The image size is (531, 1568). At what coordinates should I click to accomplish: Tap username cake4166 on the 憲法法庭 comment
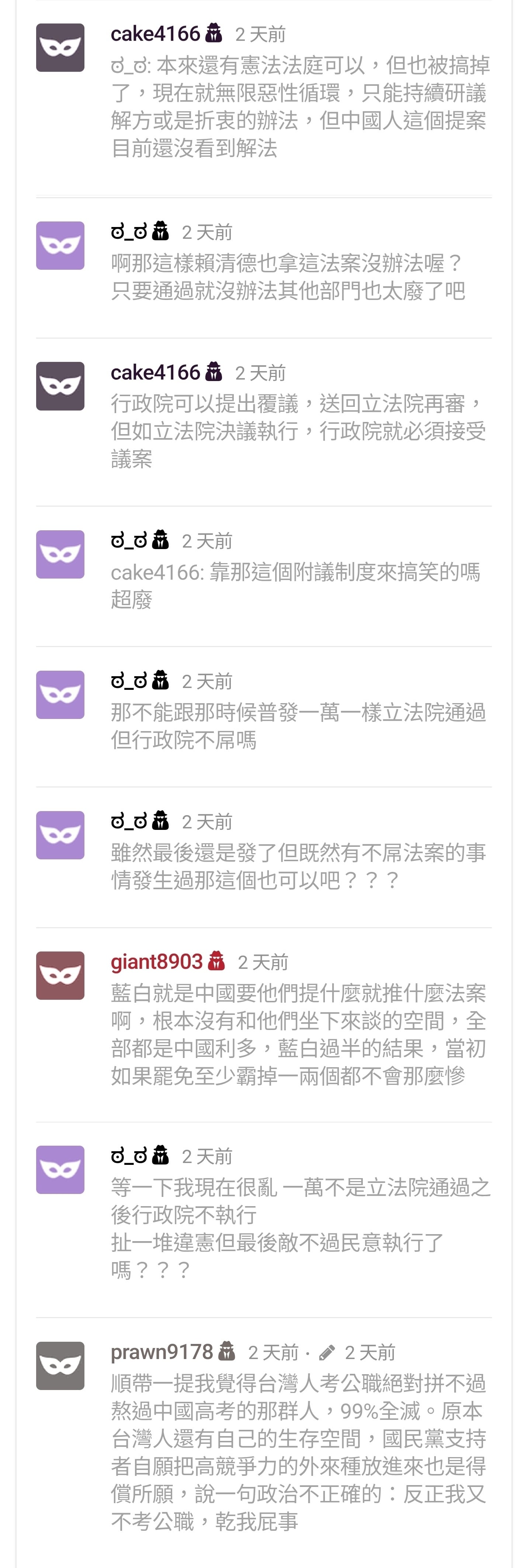pos(155,34)
